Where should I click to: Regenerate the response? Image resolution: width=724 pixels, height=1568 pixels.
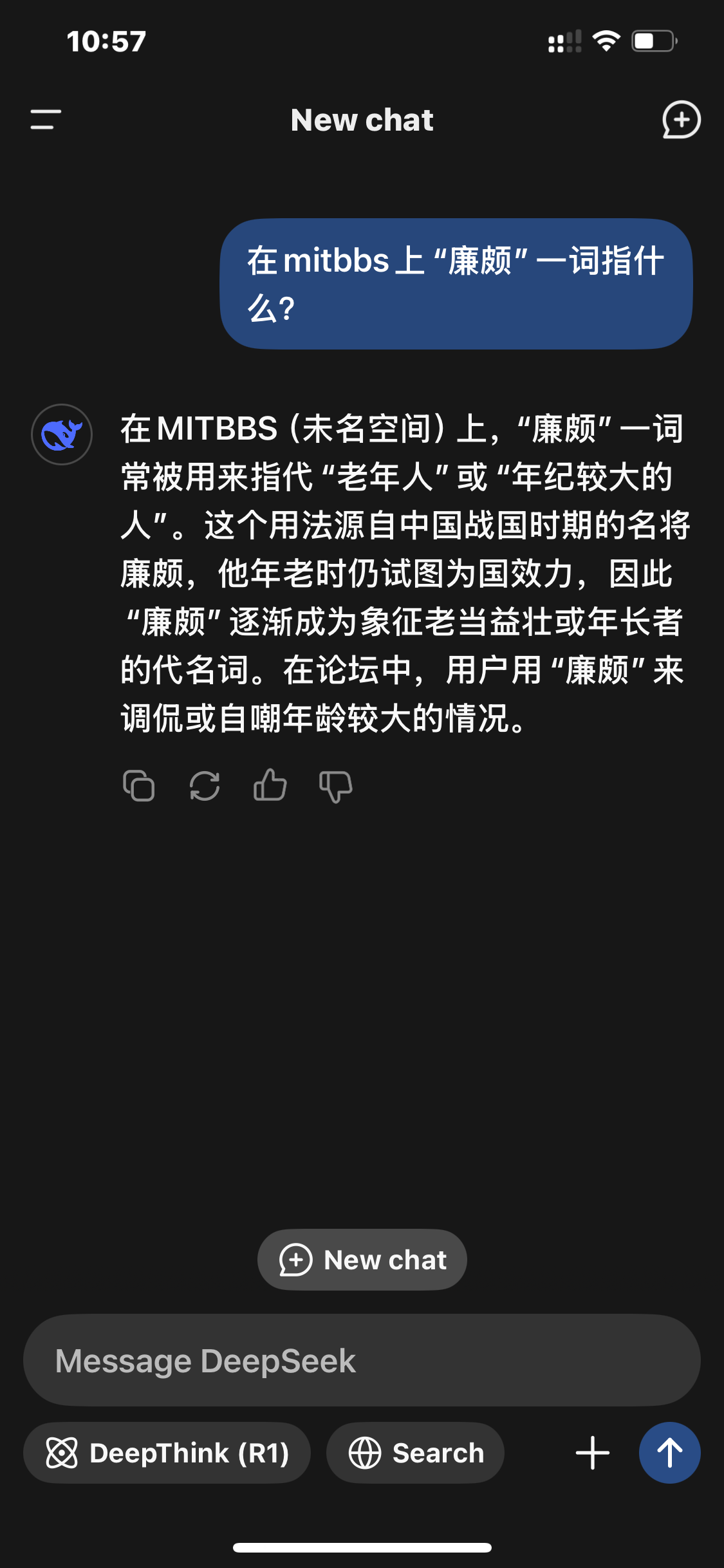click(x=205, y=785)
